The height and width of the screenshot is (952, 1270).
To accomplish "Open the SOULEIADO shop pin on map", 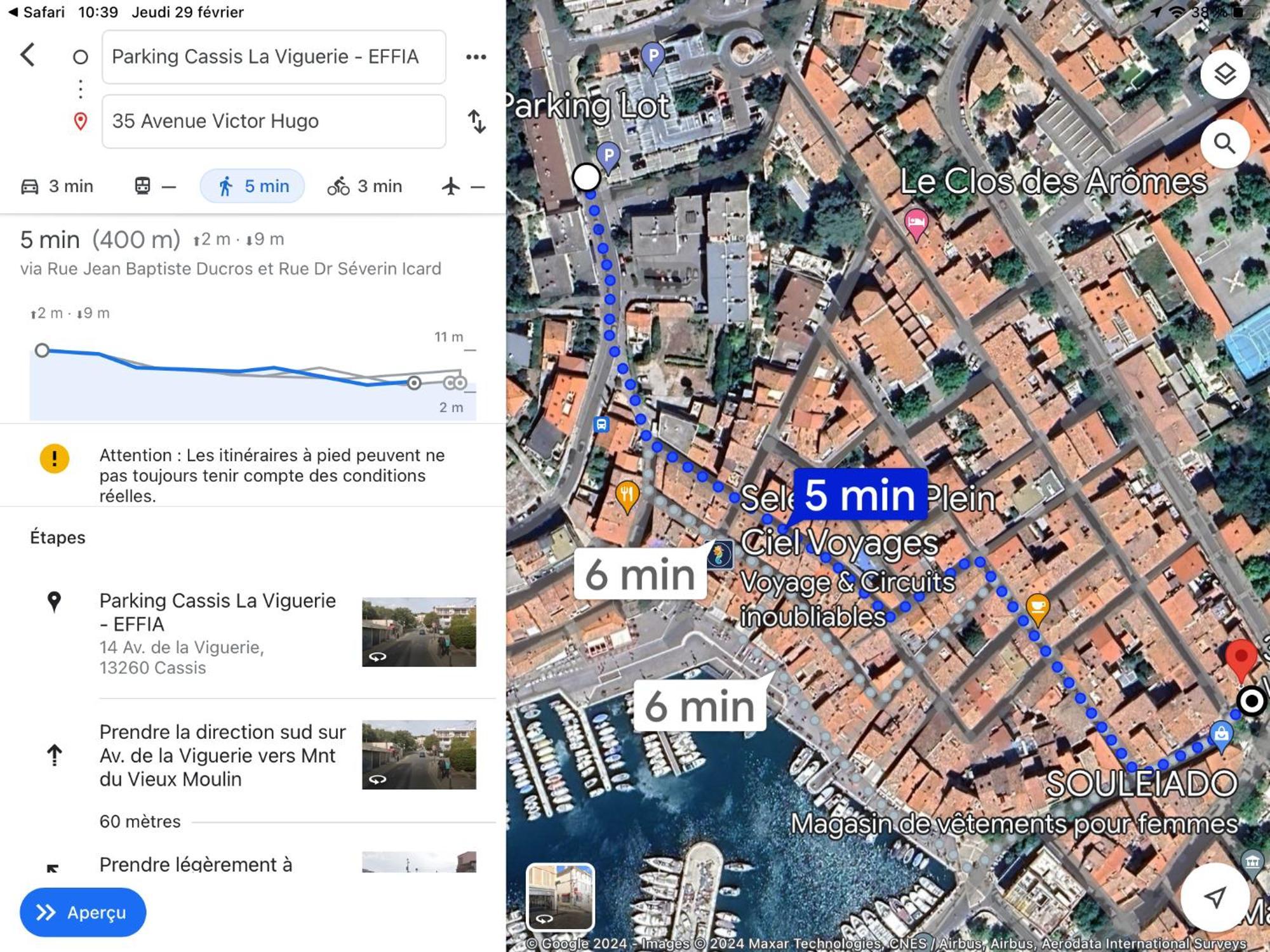I will tap(1221, 735).
